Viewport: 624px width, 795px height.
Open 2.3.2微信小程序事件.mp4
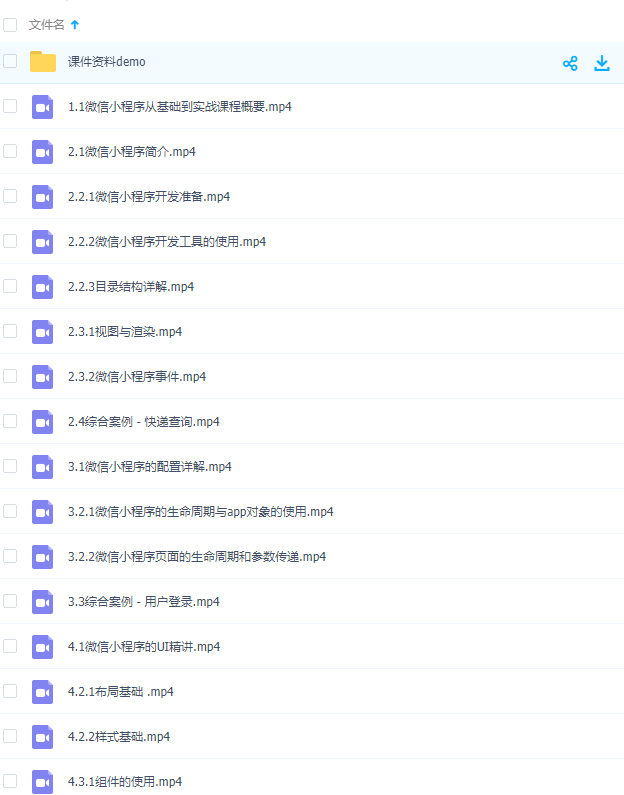(x=136, y=377)
